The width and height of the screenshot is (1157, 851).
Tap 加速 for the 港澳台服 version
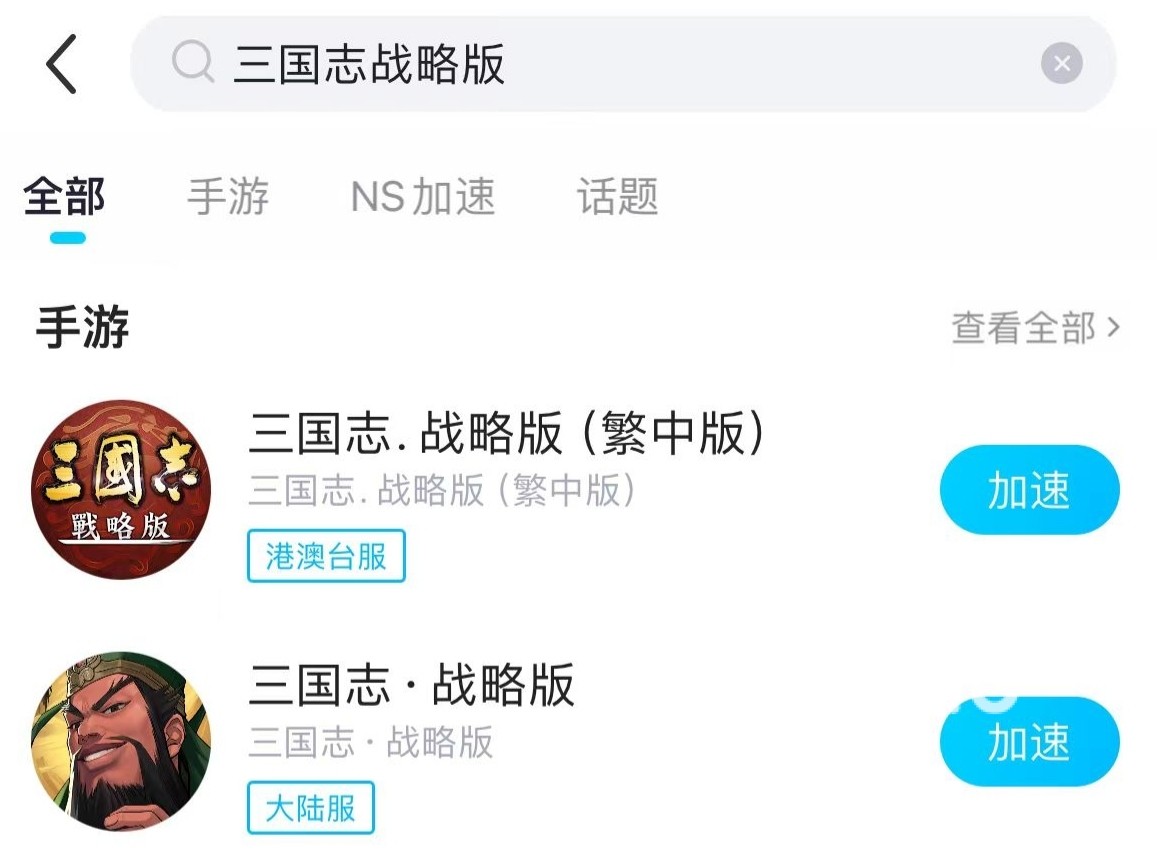coord(1029,490)
